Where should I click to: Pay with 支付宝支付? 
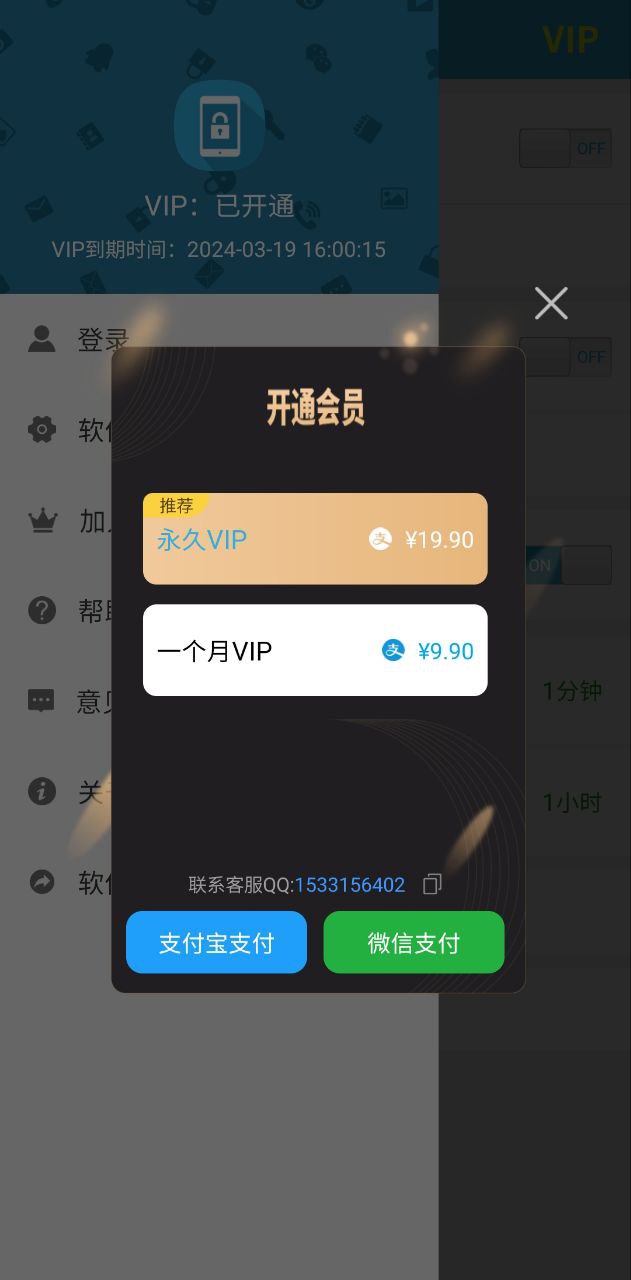216,942
